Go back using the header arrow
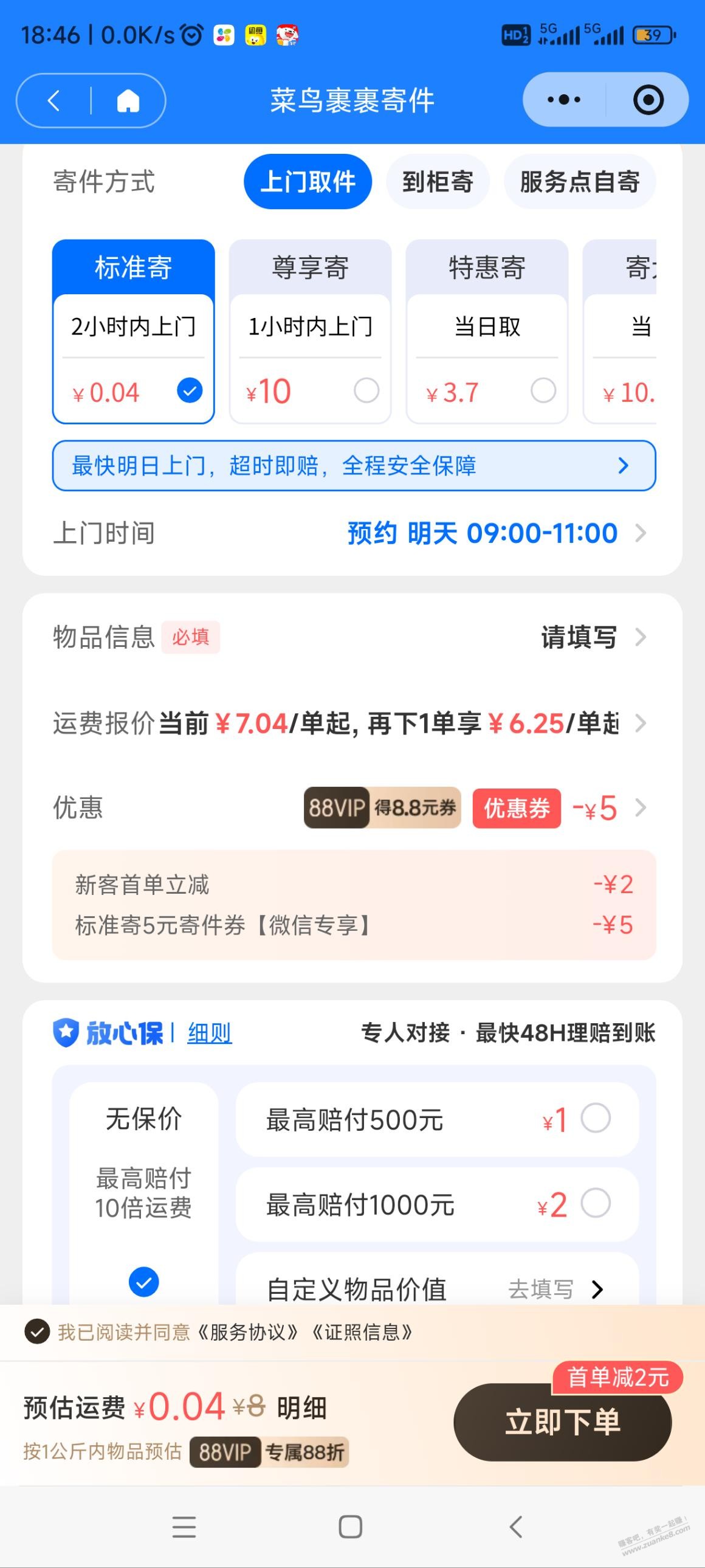Image resolution: width=705 pixels, height=1568 pixels. pos(53,100)
